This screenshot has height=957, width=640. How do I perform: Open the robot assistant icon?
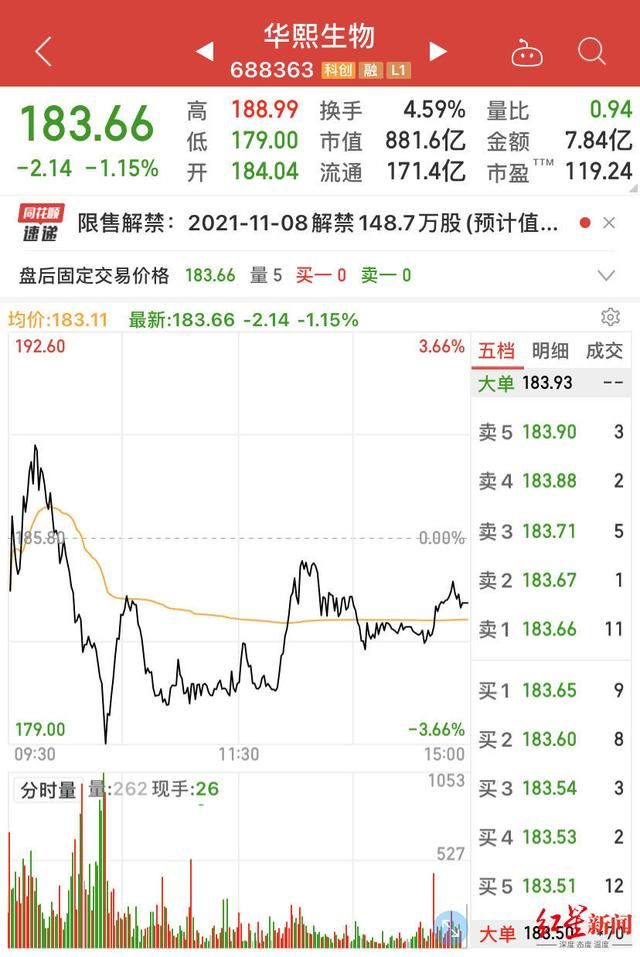pyautogui.click(x=527, y=52)
